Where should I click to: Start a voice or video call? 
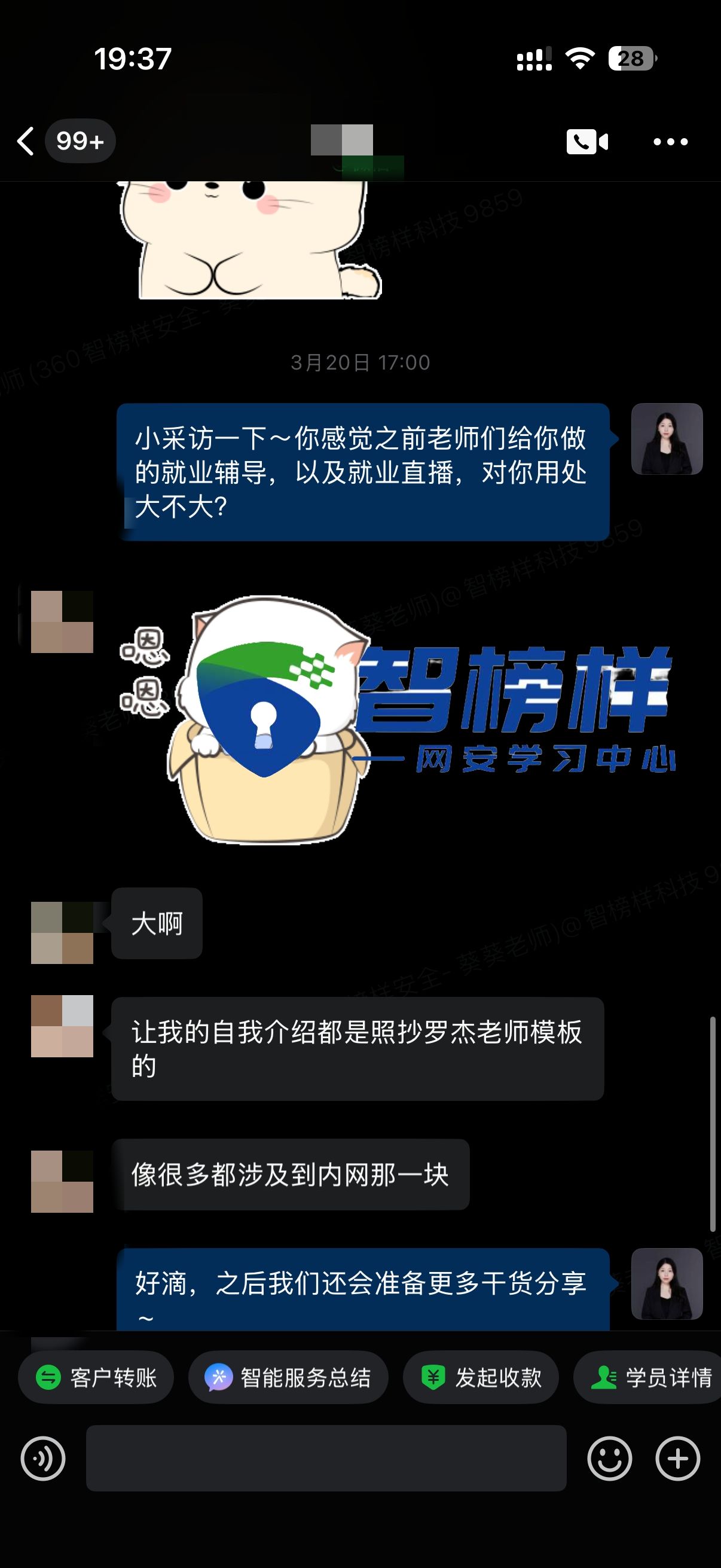587,142
